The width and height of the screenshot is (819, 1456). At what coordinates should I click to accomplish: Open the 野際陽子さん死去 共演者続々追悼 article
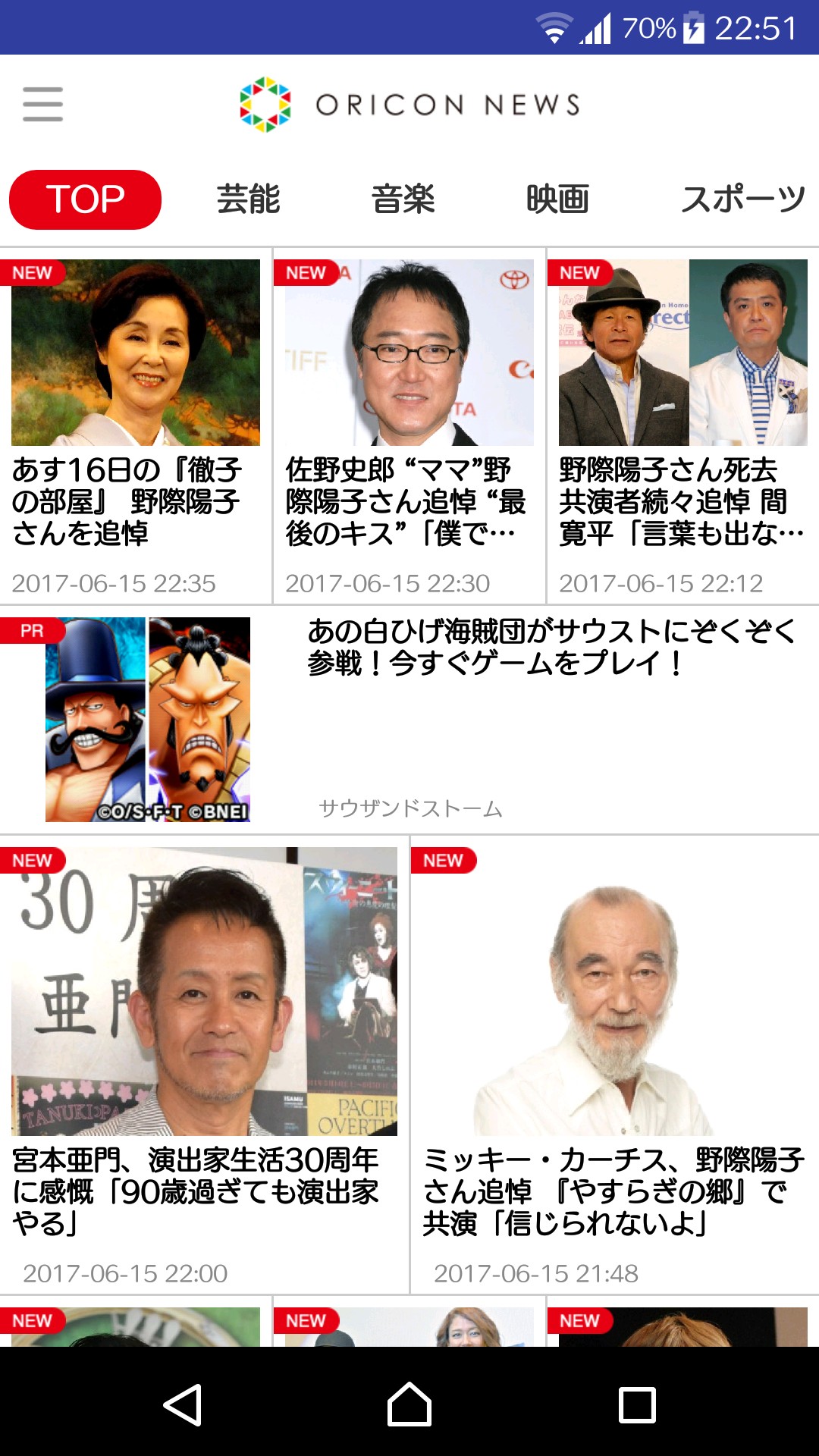coord(682,425)
